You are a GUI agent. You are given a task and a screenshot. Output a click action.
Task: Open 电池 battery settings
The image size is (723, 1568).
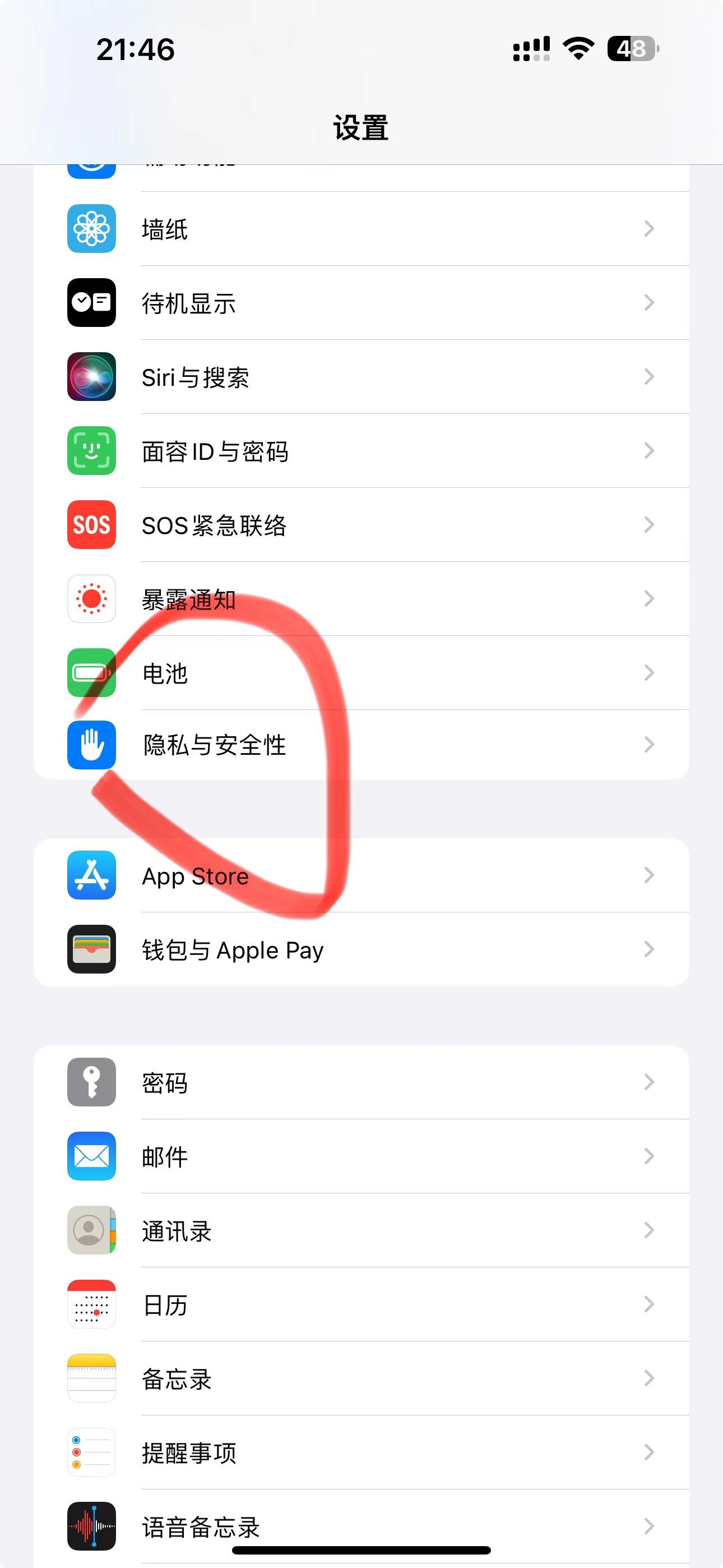(x=361, y=672)
